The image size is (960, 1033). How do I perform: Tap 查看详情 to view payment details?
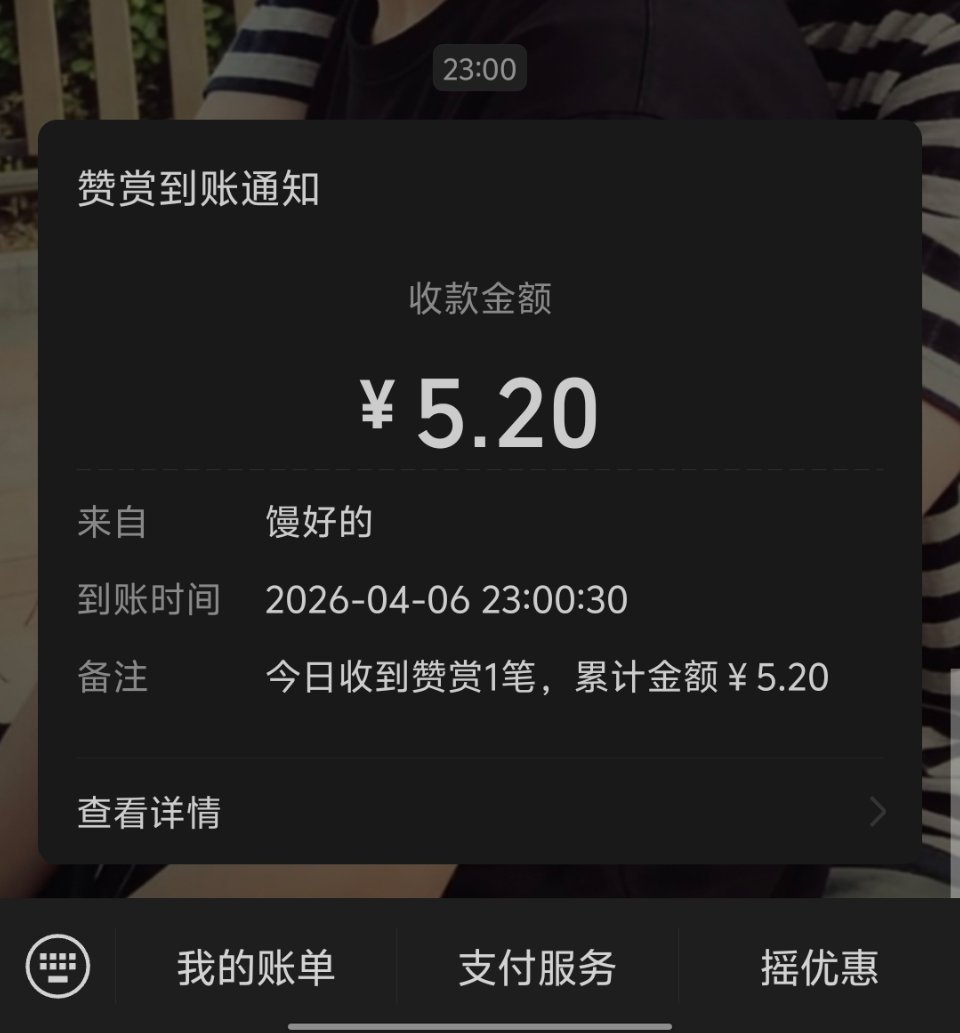click(150, 814)
